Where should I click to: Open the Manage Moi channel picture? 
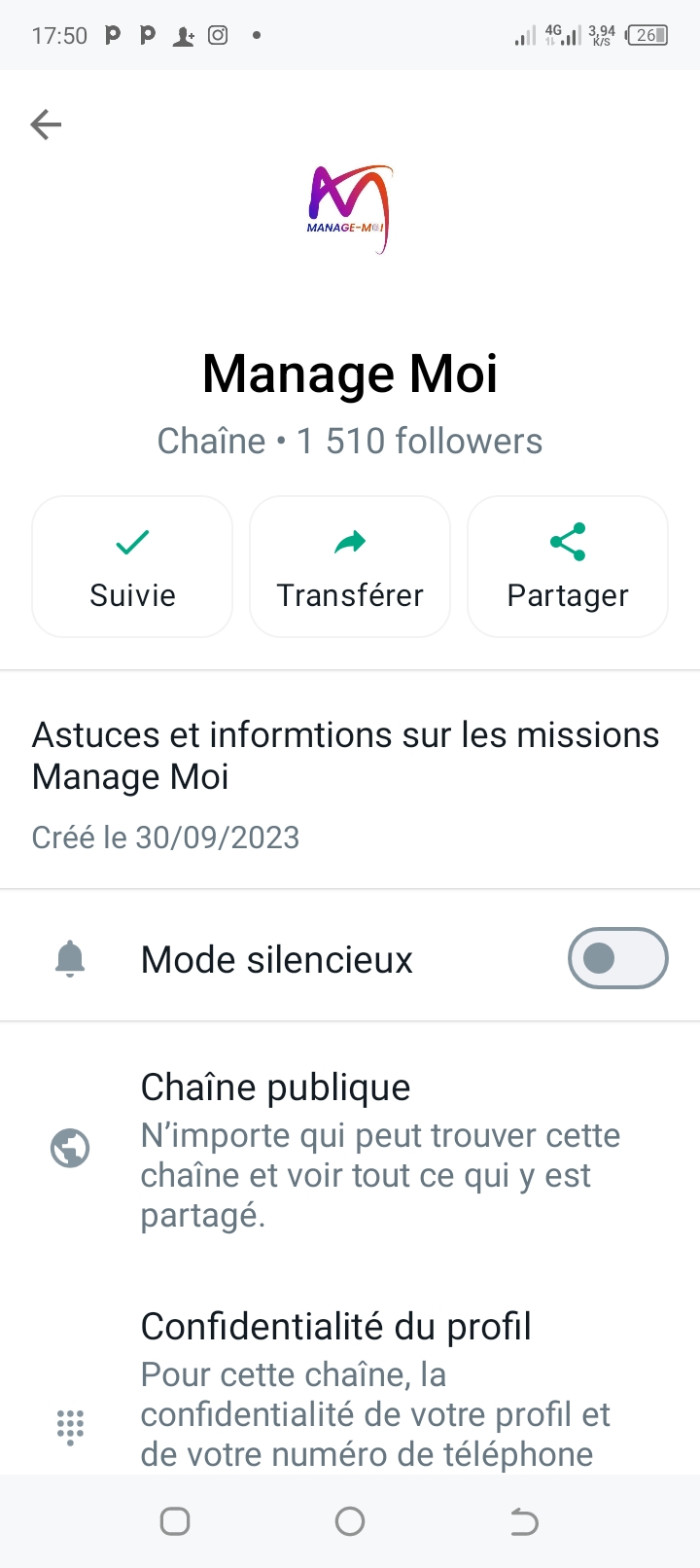click(350, 209)
